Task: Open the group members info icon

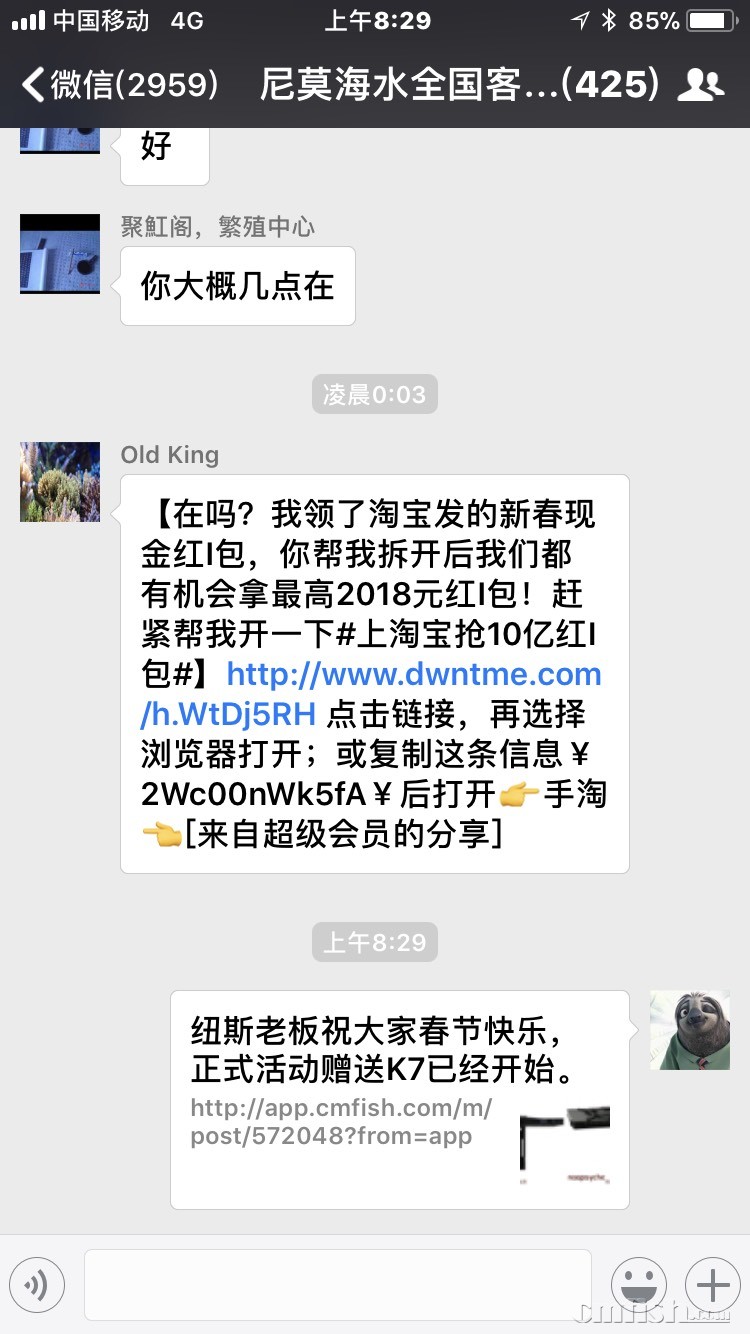Action: pyautogui.click(x=700, y=85)
